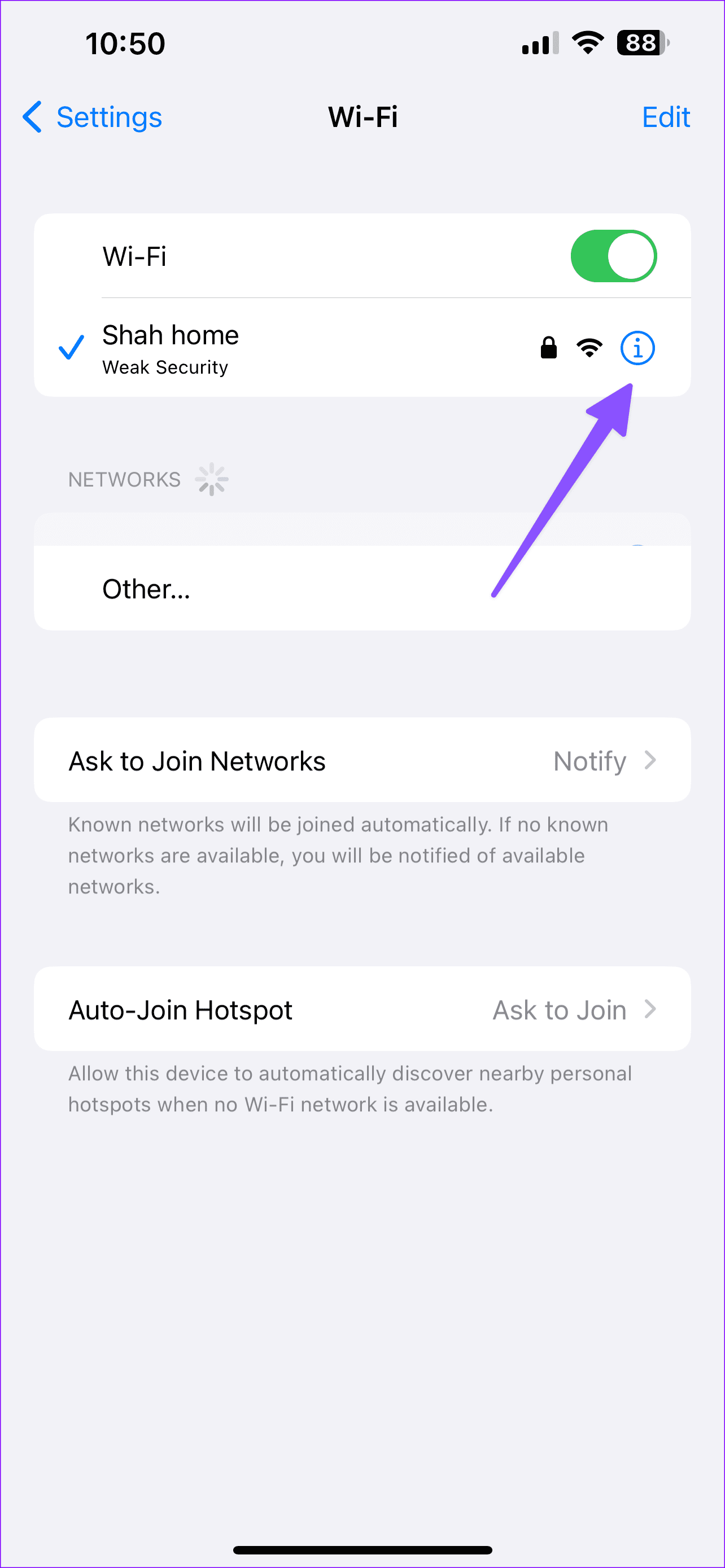Tap the Wi-Fi signal icon beside Shah home

pyautogui.click(x=589, y=348)
